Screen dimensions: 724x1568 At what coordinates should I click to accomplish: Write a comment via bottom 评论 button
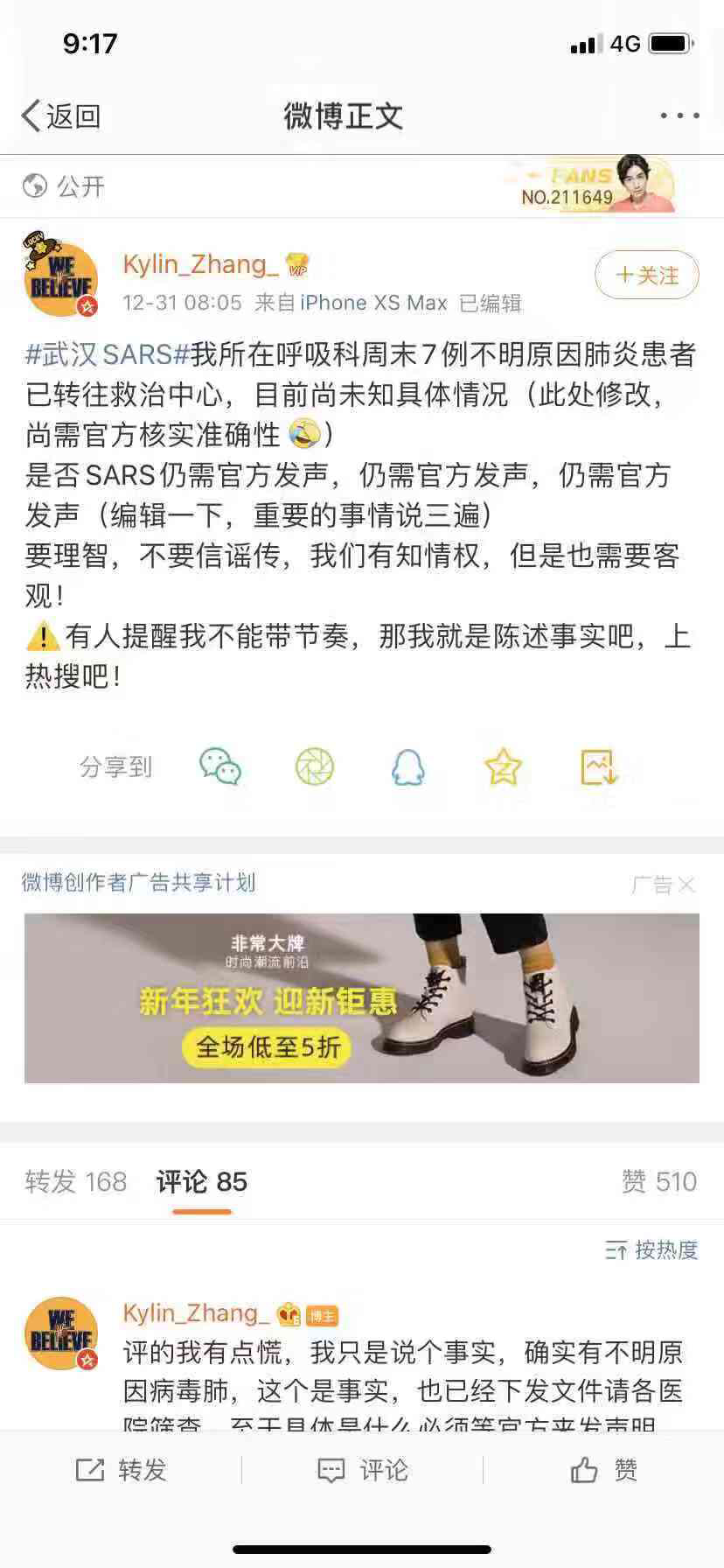(x=362, y=1470)
